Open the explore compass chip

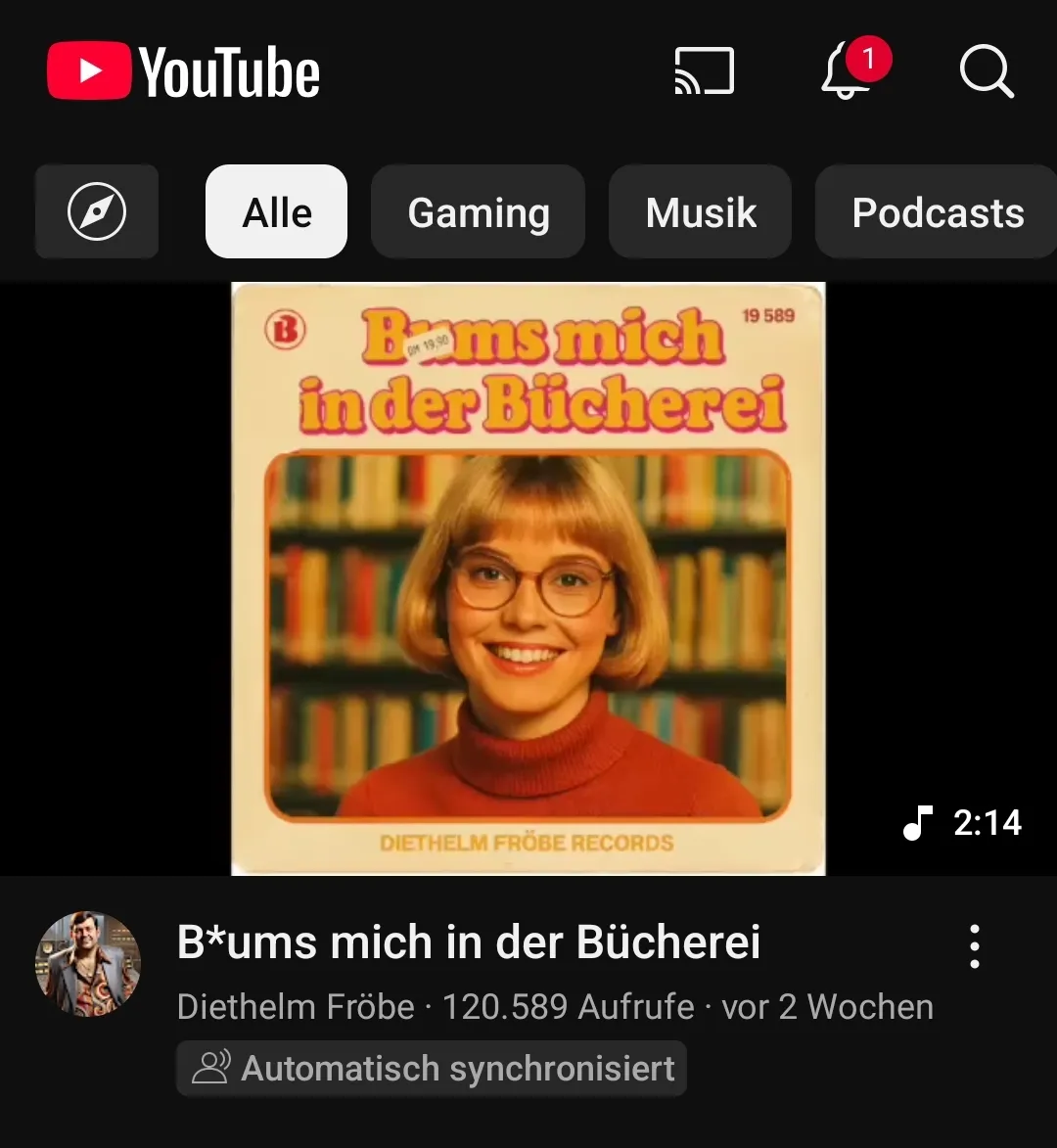pyautogui.click(x=97, y=211)
